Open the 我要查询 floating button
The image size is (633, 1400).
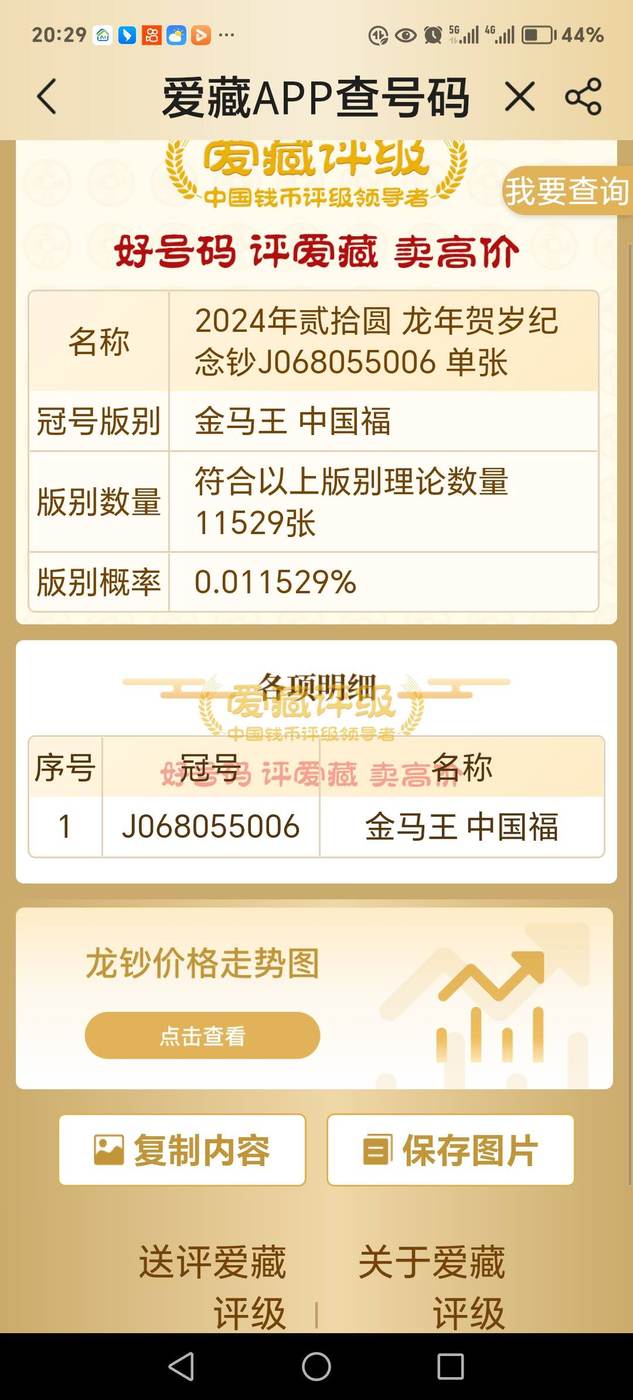(x=567, y=191)
